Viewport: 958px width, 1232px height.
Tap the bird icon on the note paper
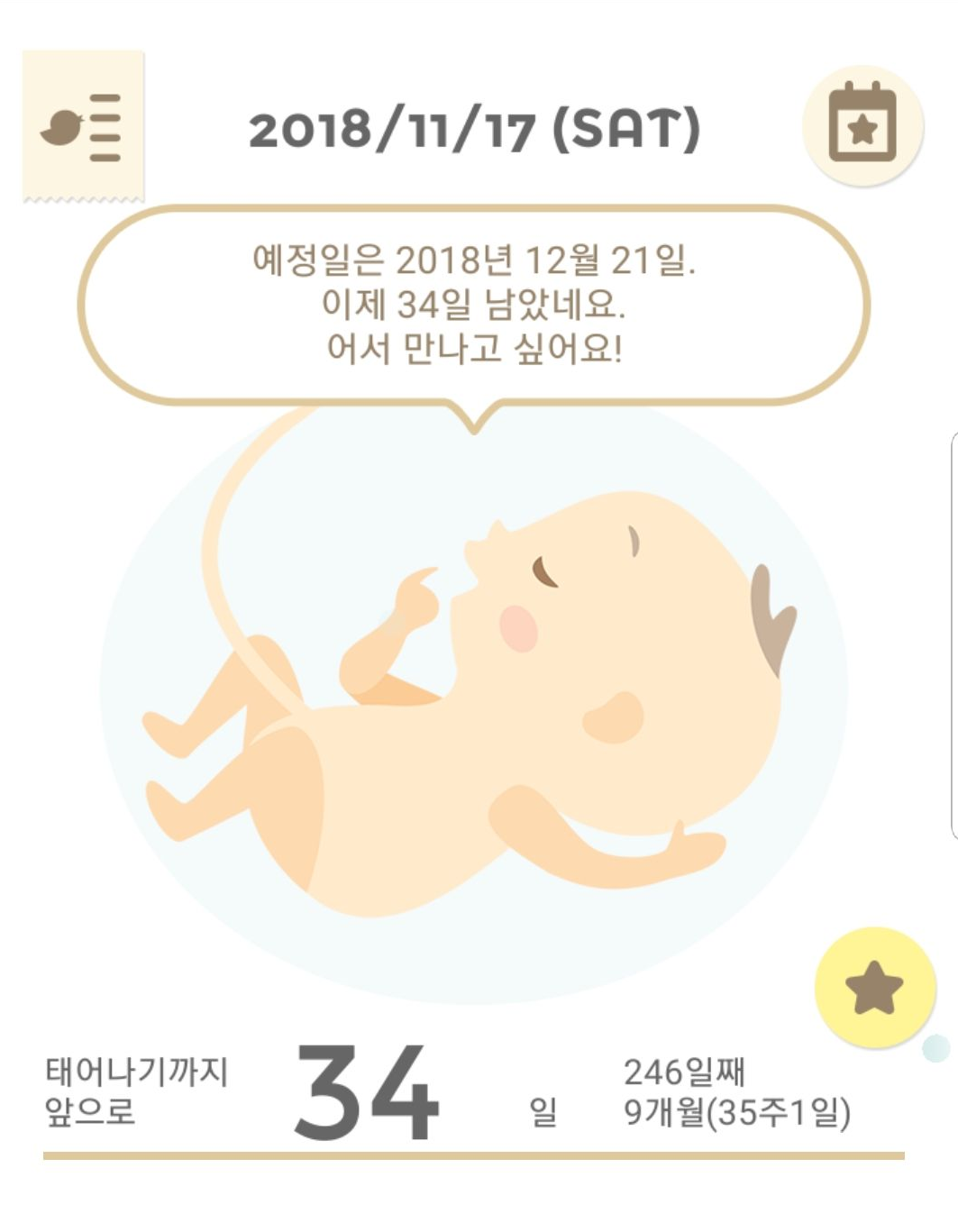pyautogui.click(x=63, y=126)
